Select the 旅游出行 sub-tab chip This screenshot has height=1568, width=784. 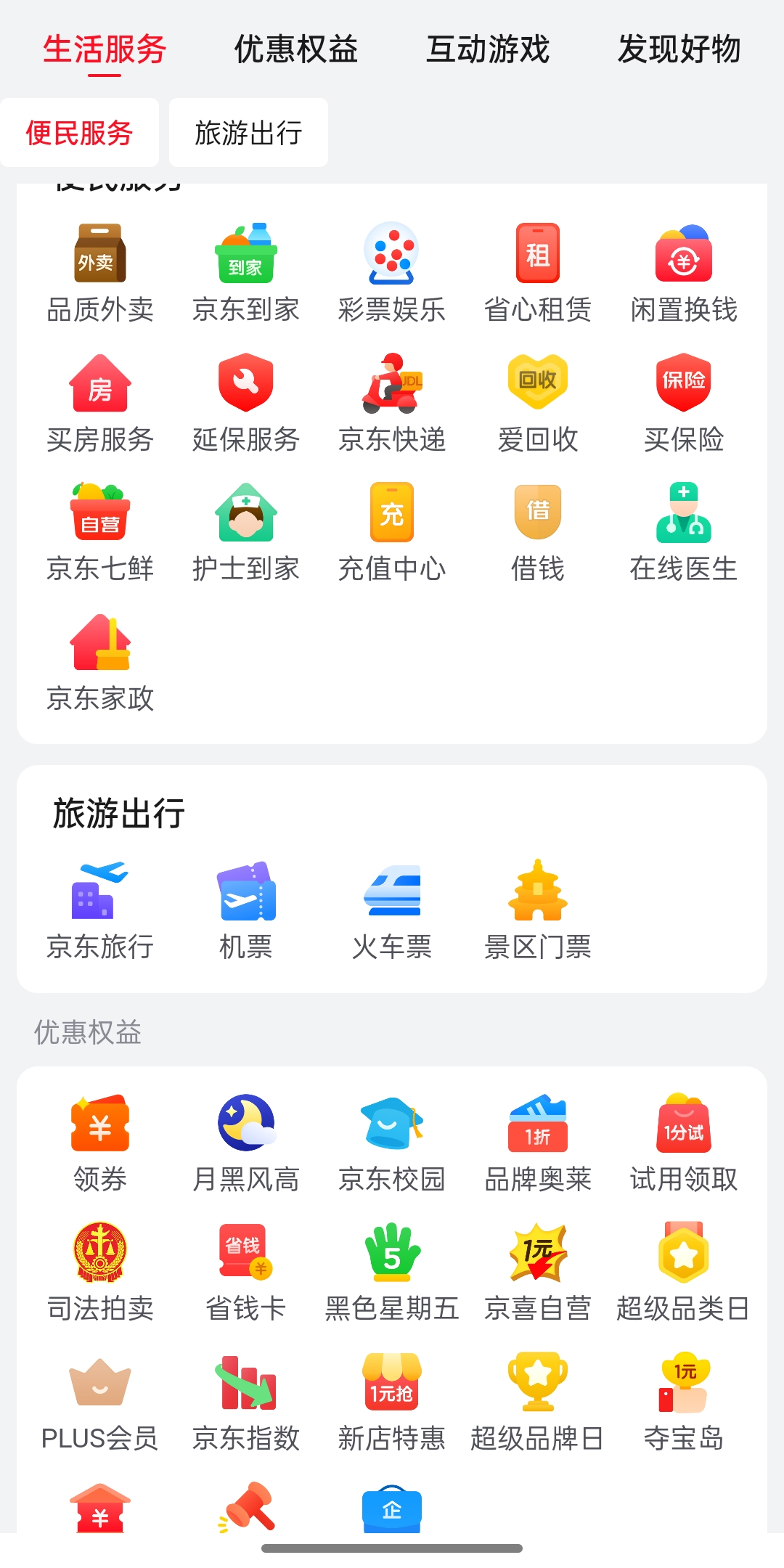248,133
